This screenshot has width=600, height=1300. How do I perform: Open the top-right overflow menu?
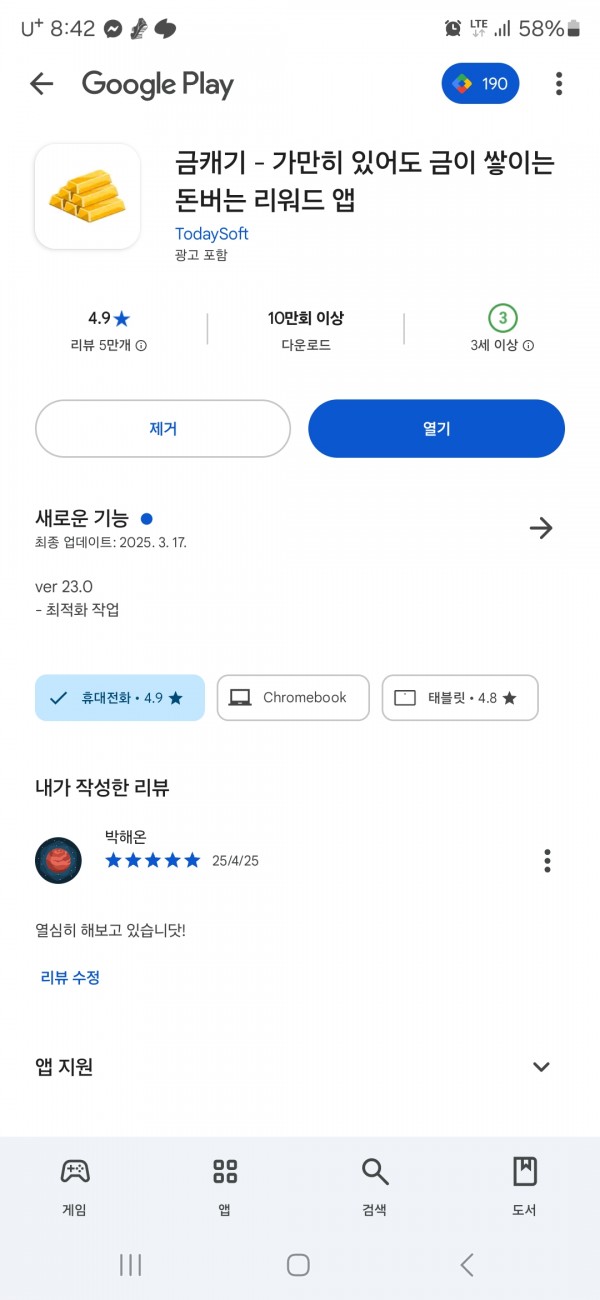559,84
